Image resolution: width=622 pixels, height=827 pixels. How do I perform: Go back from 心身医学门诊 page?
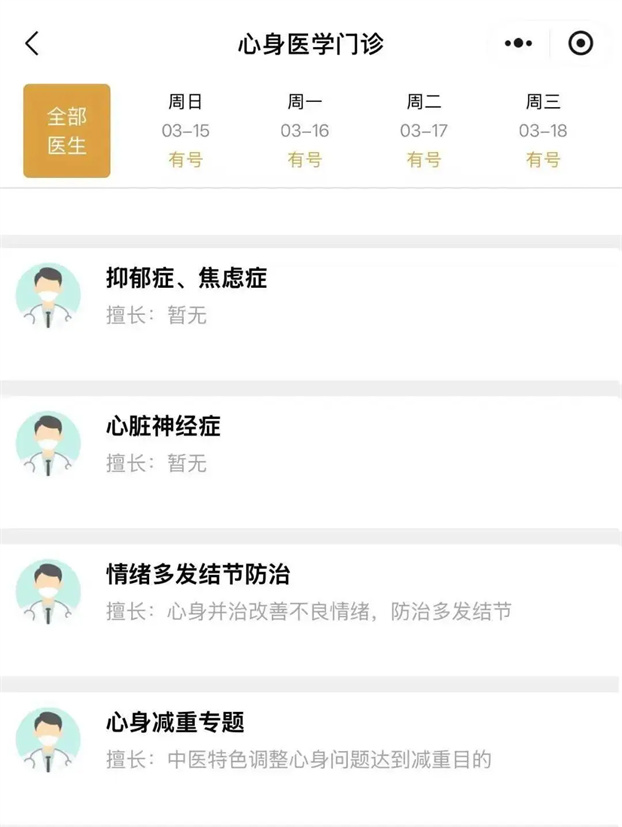[32, 44]
